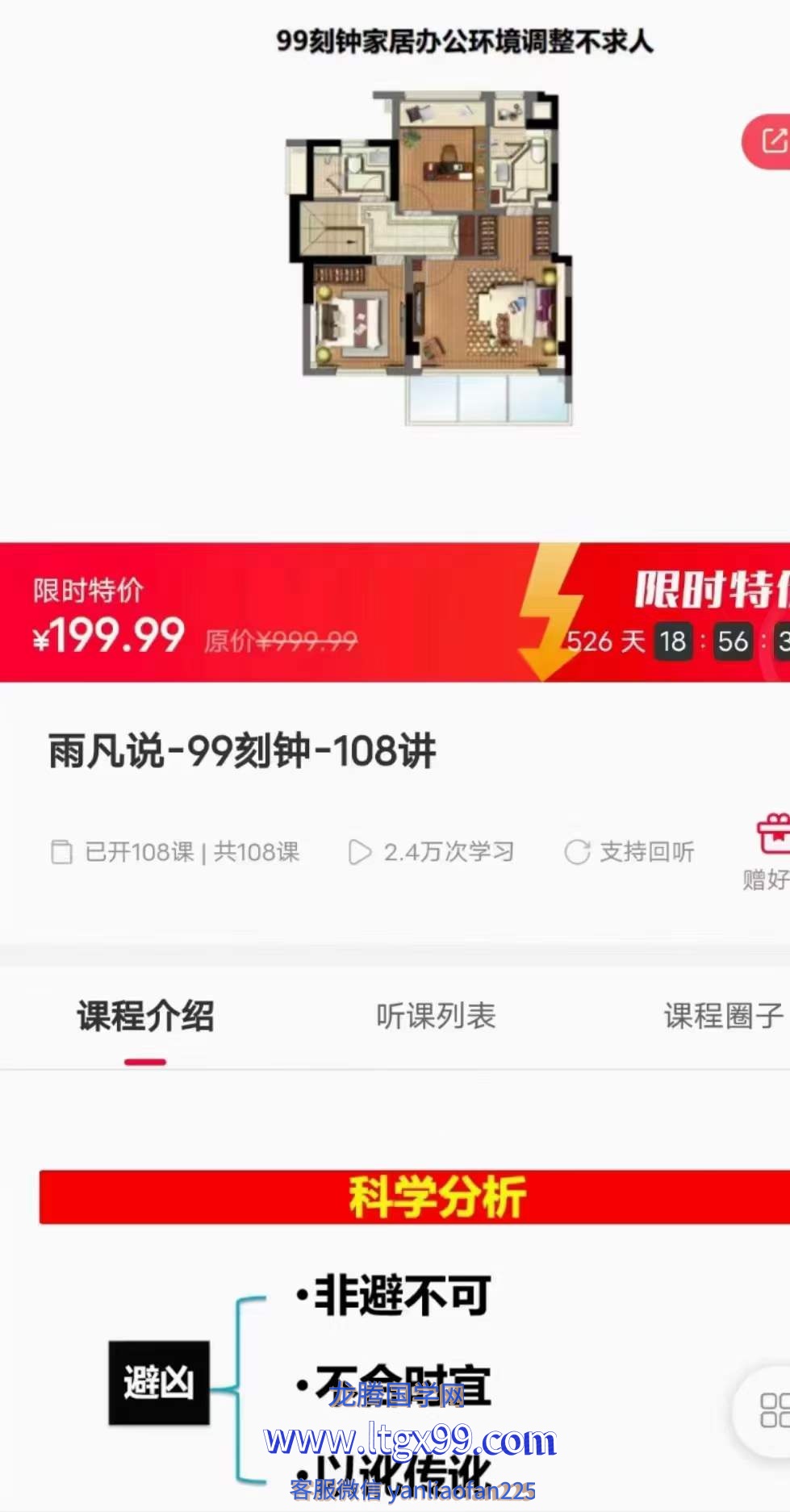790x1512 pixels.
Task: Switch to the 听课列表 tab
Action: pyautogui.click(x=436, y=1016)
